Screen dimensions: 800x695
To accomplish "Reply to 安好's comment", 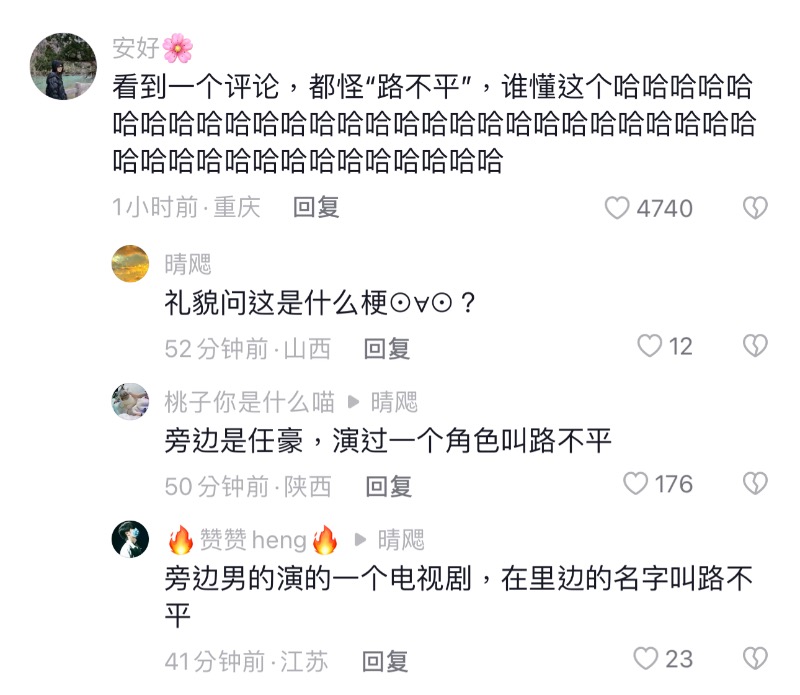I will pyautogui.click(x=316, y=207).
